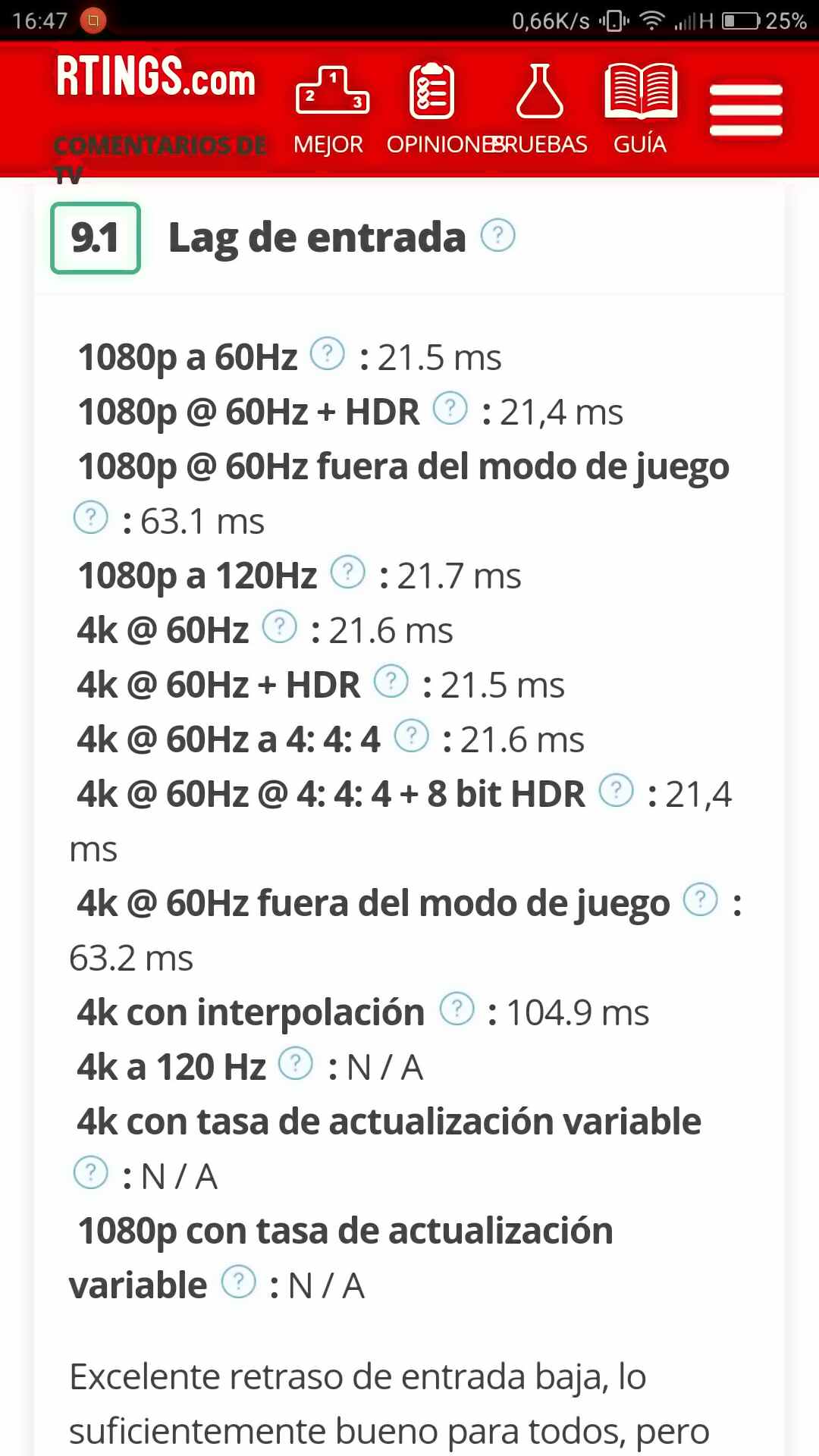
Task: Show help for 1080p @ 60Hz + HDR
Action: coord(450,409)
